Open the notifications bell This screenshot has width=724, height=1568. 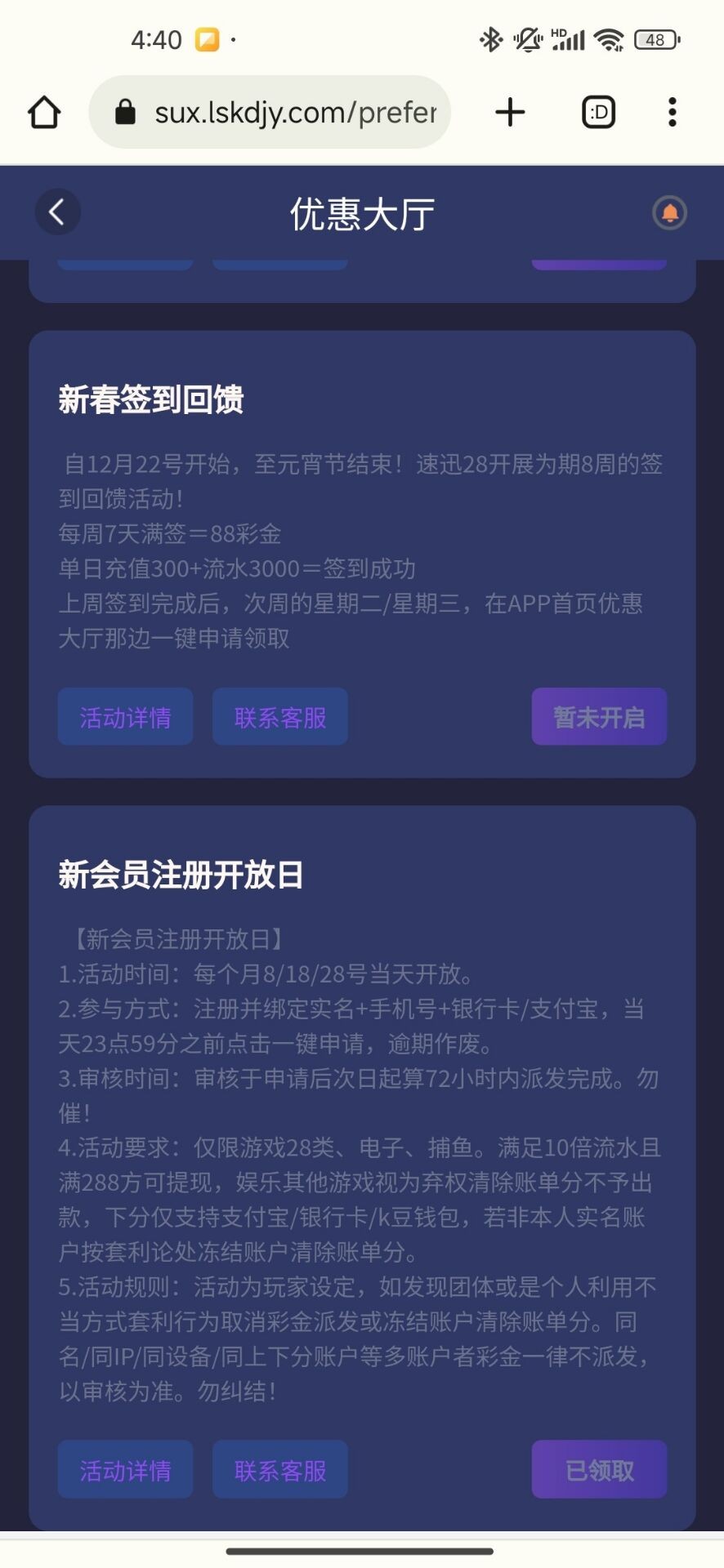tap(669, 213)
